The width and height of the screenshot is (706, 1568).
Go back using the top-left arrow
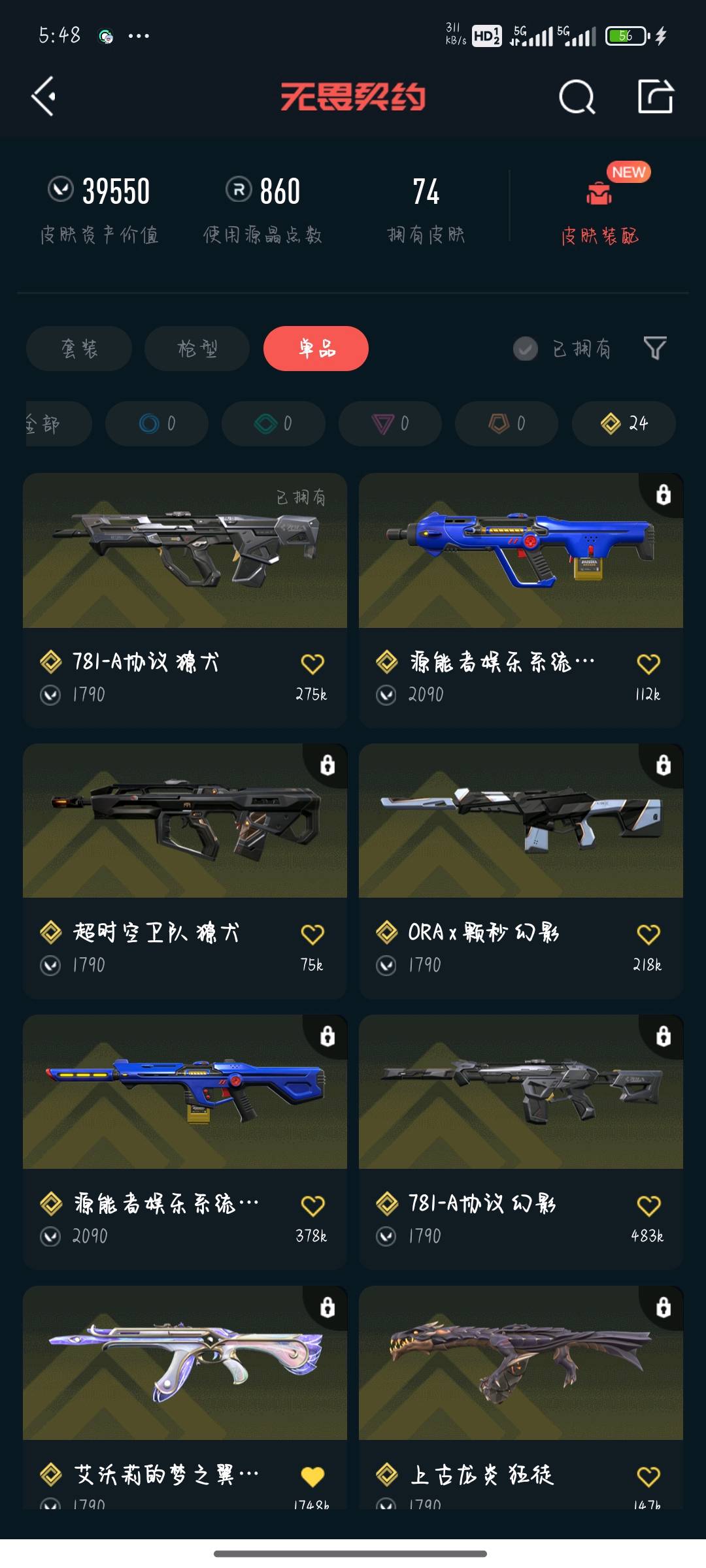pyautogui.click(x=44, y=97)
